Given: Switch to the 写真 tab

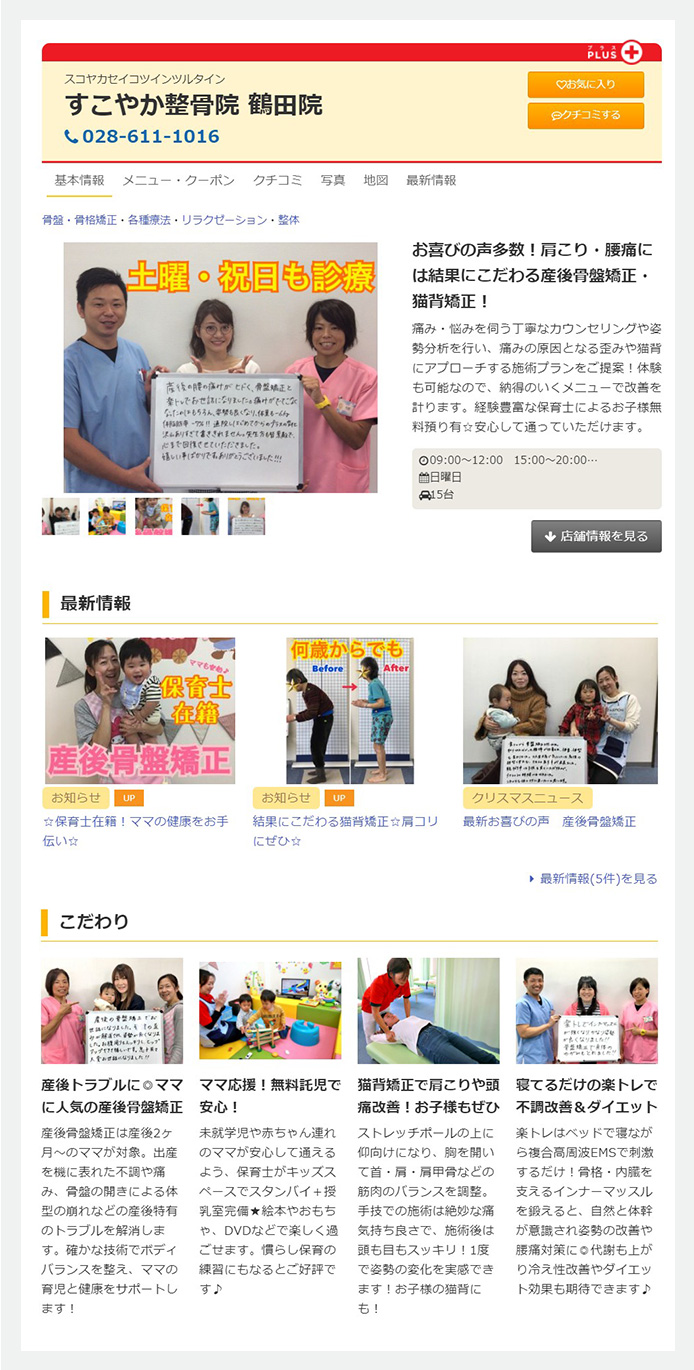Looking at the screenshot, I should pos(332,180).
